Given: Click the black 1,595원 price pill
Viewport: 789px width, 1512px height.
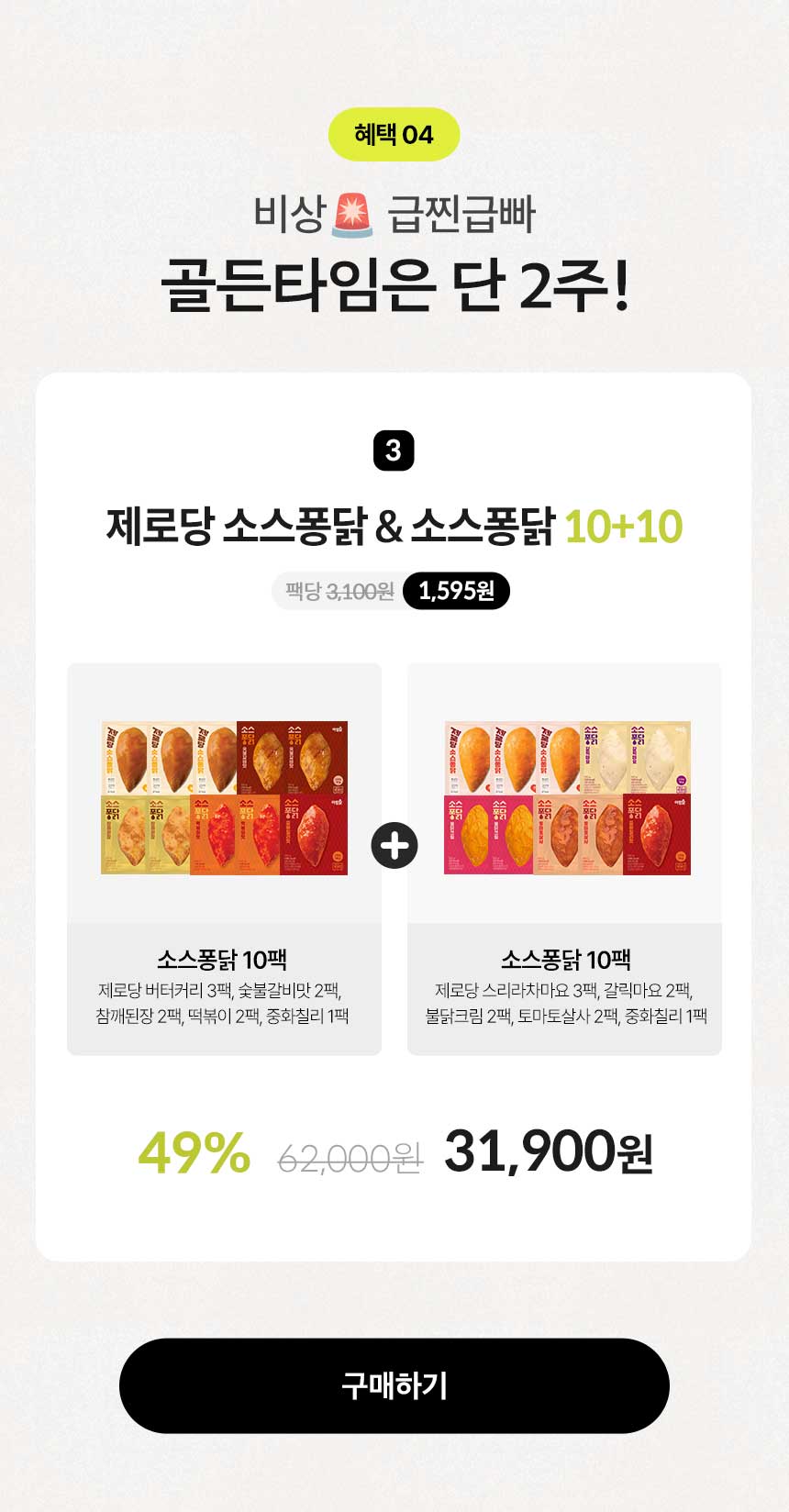Looking at the screenshot, I should coord(459,593).
